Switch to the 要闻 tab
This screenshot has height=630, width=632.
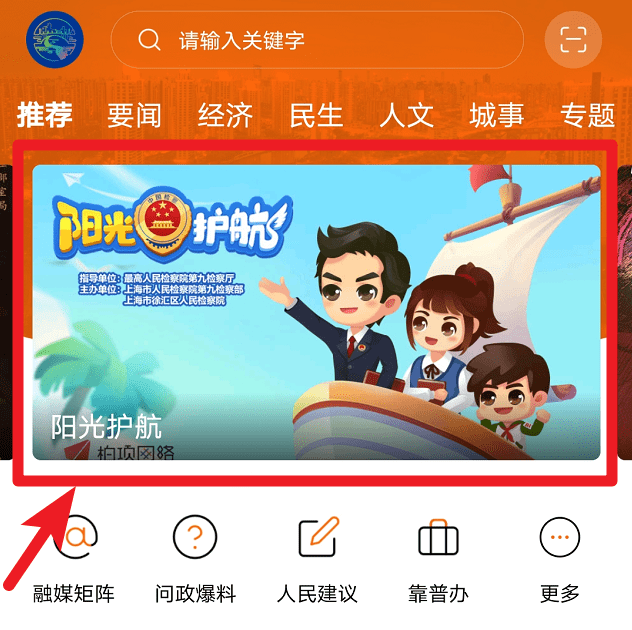click(134, 115)
